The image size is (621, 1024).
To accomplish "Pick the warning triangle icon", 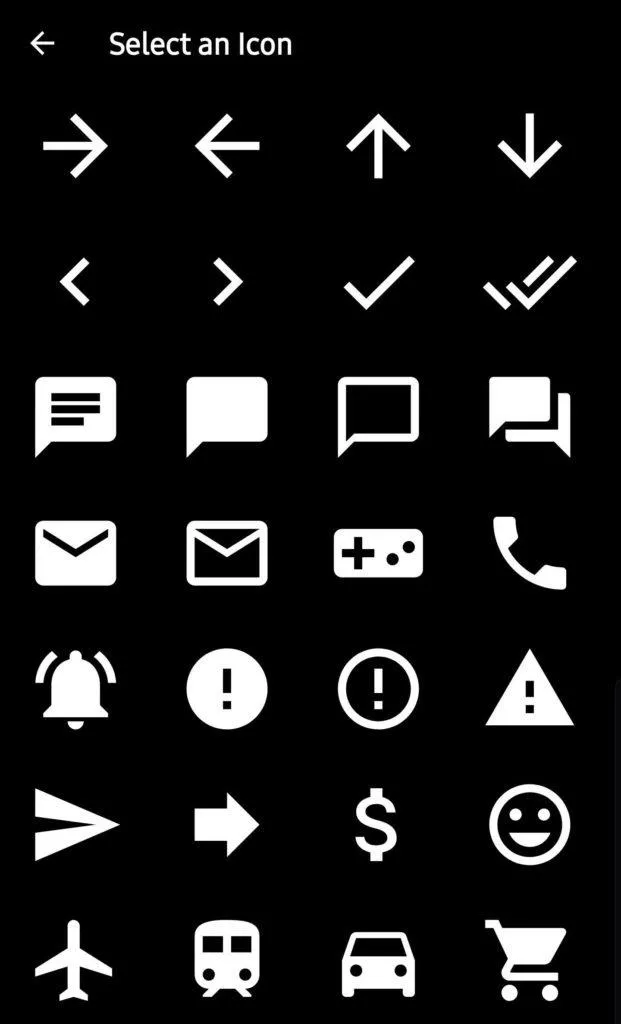I will pos(529,690).
